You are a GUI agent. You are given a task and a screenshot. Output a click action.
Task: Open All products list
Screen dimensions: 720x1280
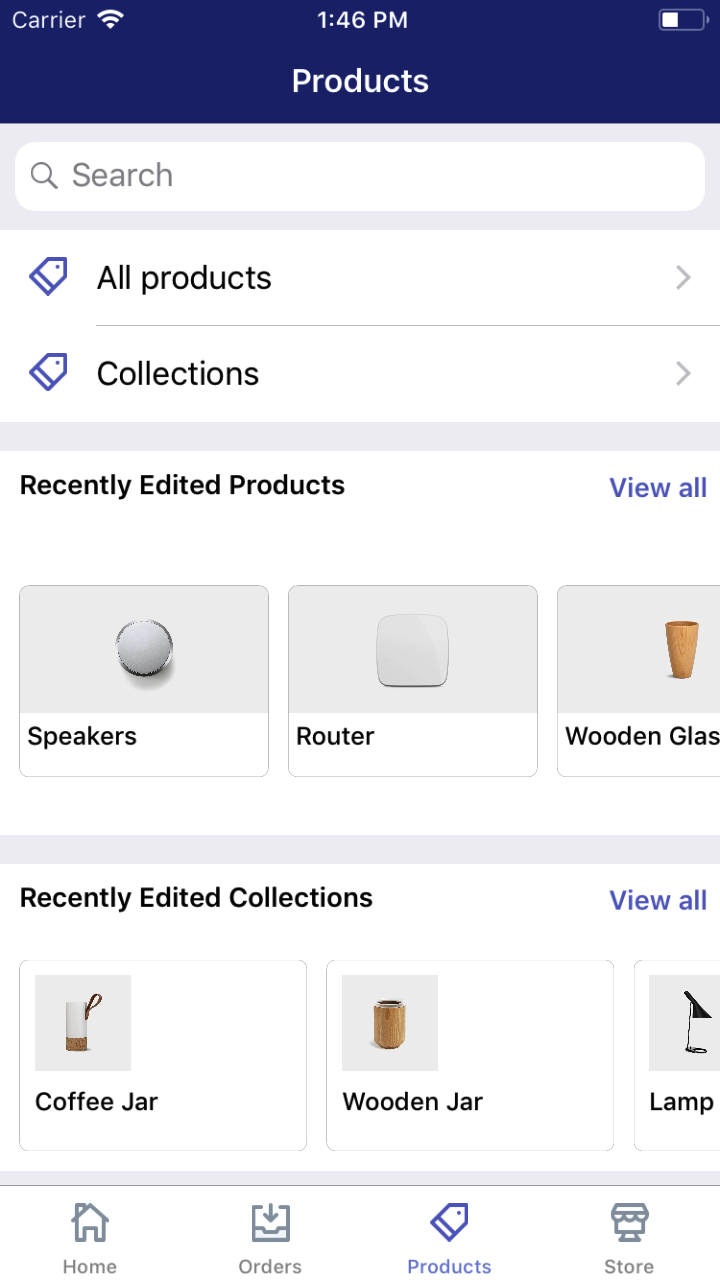360,278
